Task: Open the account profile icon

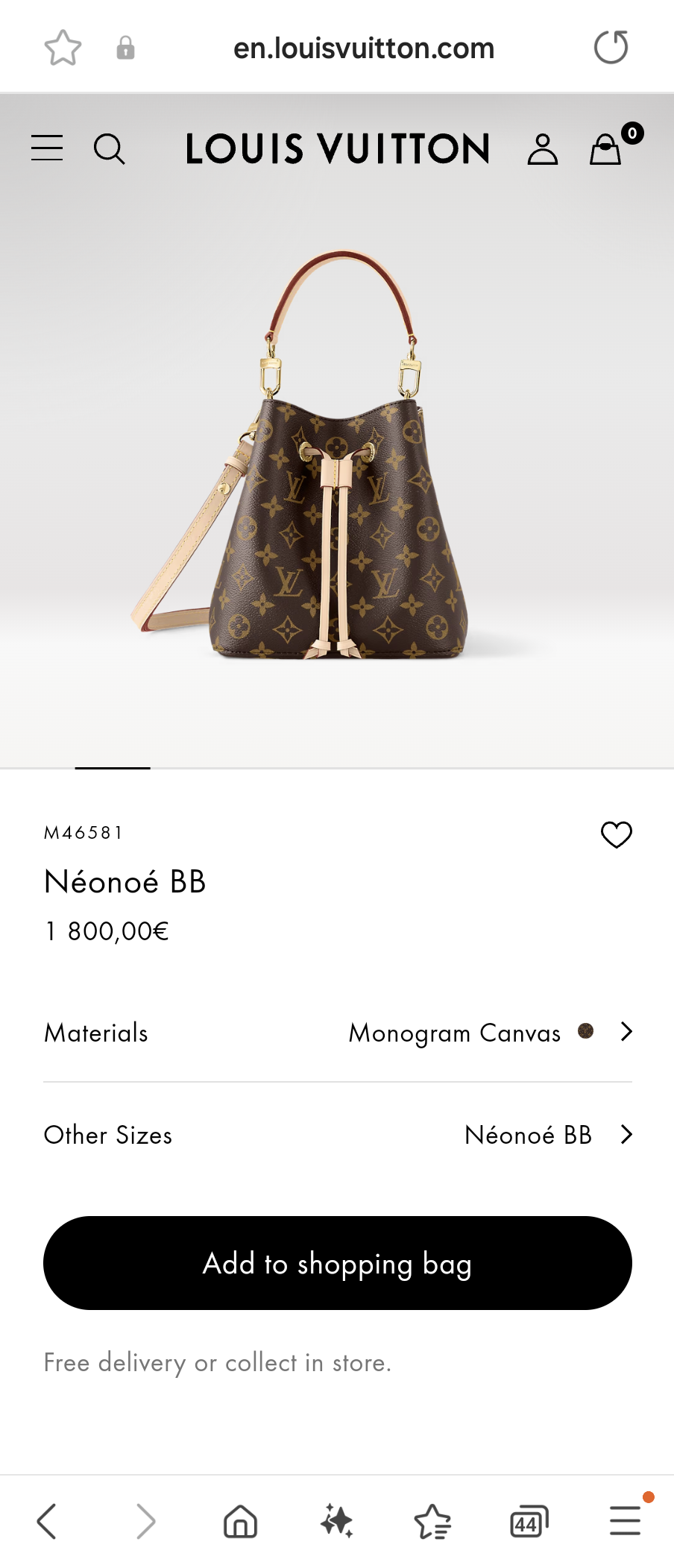Action: tap(542, 148)
